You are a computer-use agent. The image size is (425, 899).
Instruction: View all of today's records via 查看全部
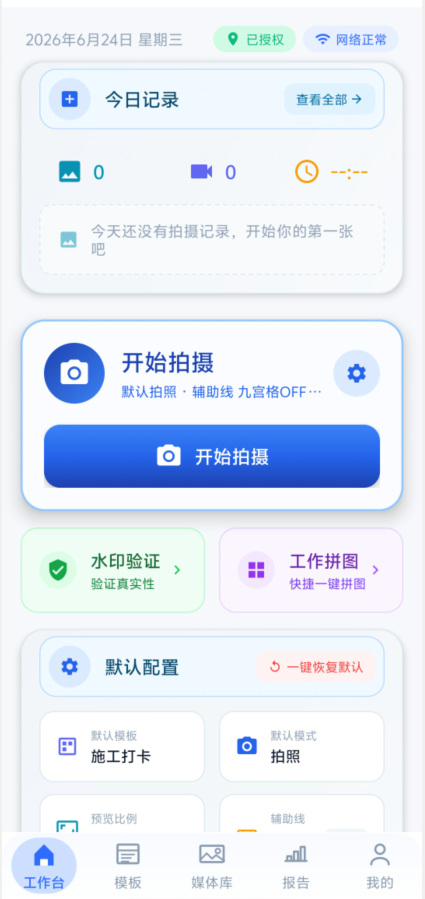coord(329,99)
